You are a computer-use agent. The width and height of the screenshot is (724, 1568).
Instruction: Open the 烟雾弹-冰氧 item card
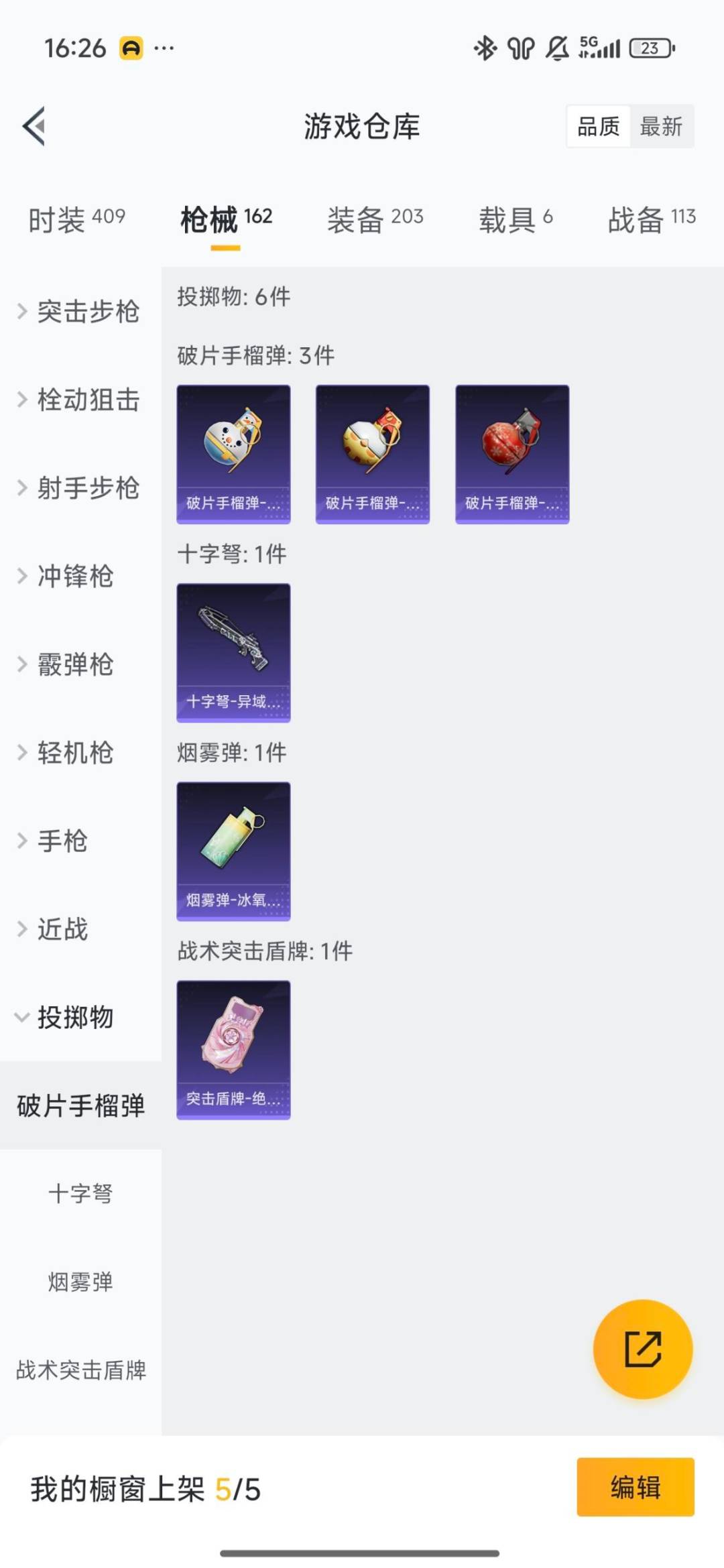pos(233,851)
